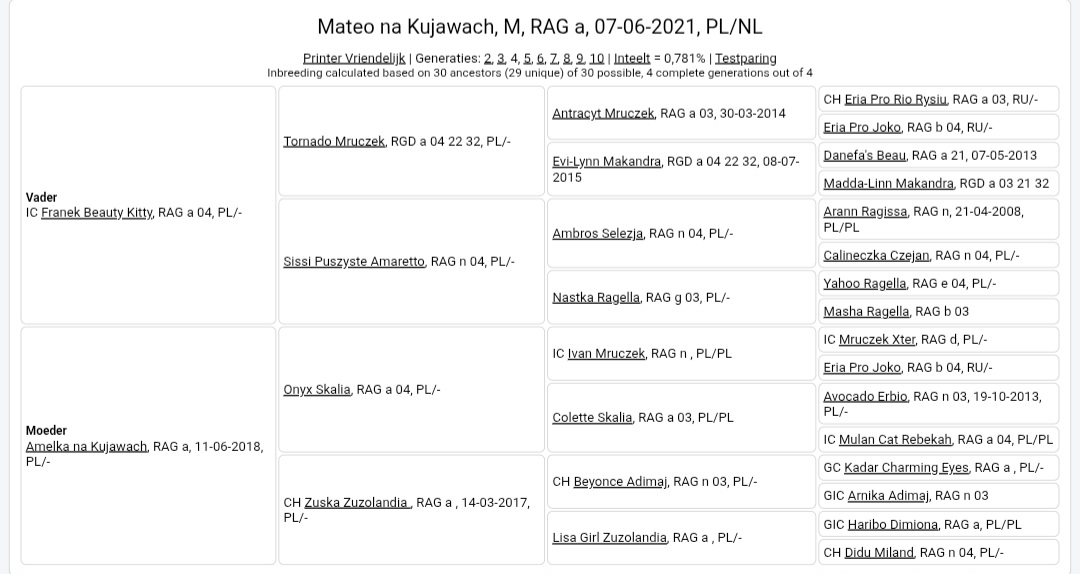Open the Printer Vriendelijk link
Viewport: 1080px width, 574px height.
354,59
